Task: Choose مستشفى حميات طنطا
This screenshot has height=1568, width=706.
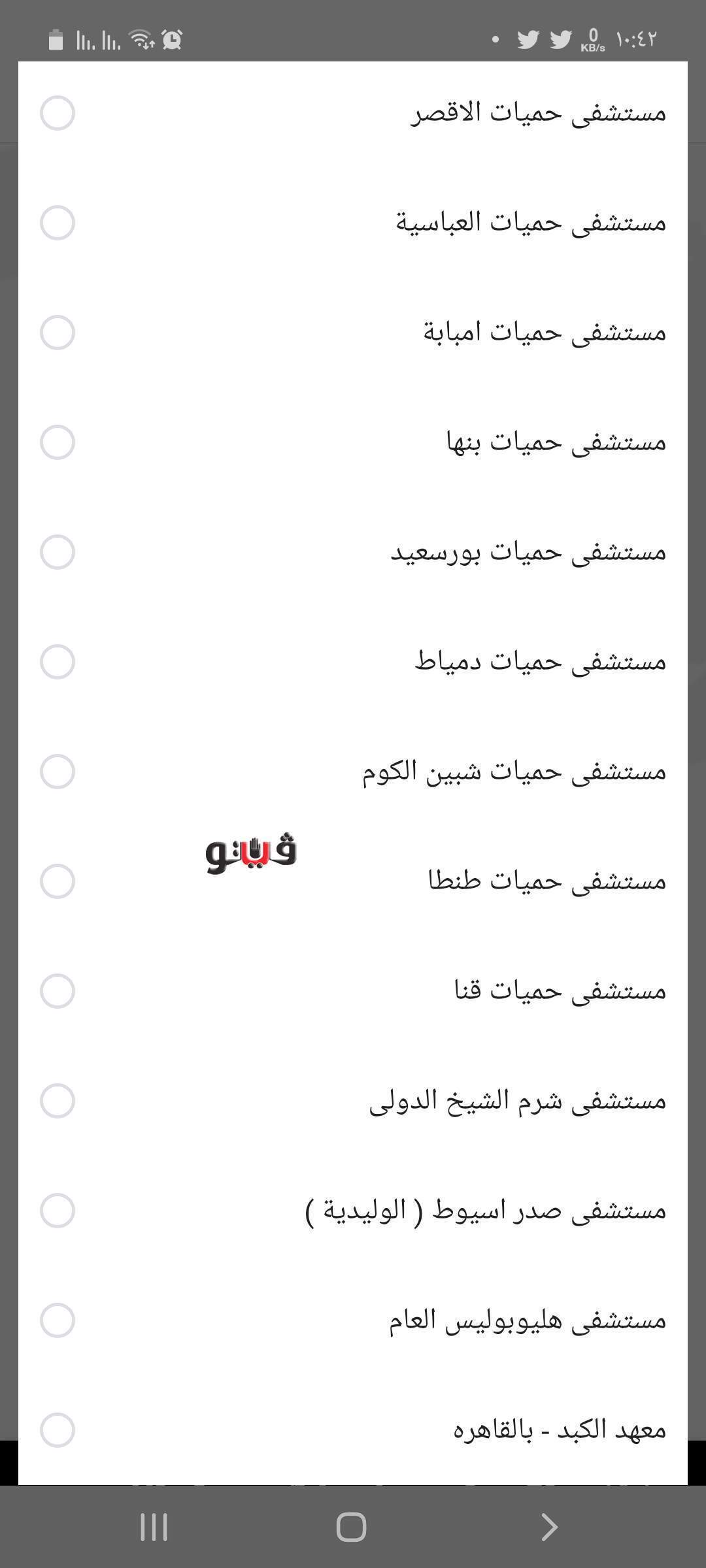Action: 58,881
